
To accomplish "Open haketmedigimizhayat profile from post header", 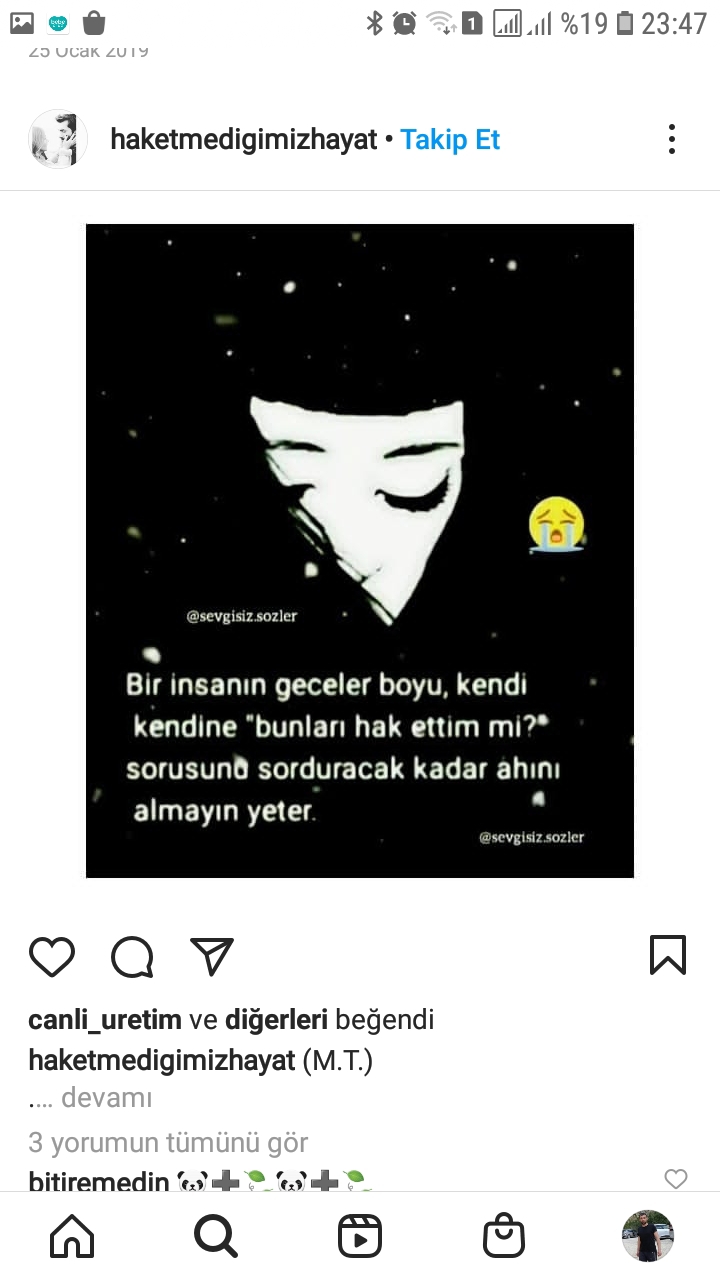I will pyautogui.click(x=243, y=140).
